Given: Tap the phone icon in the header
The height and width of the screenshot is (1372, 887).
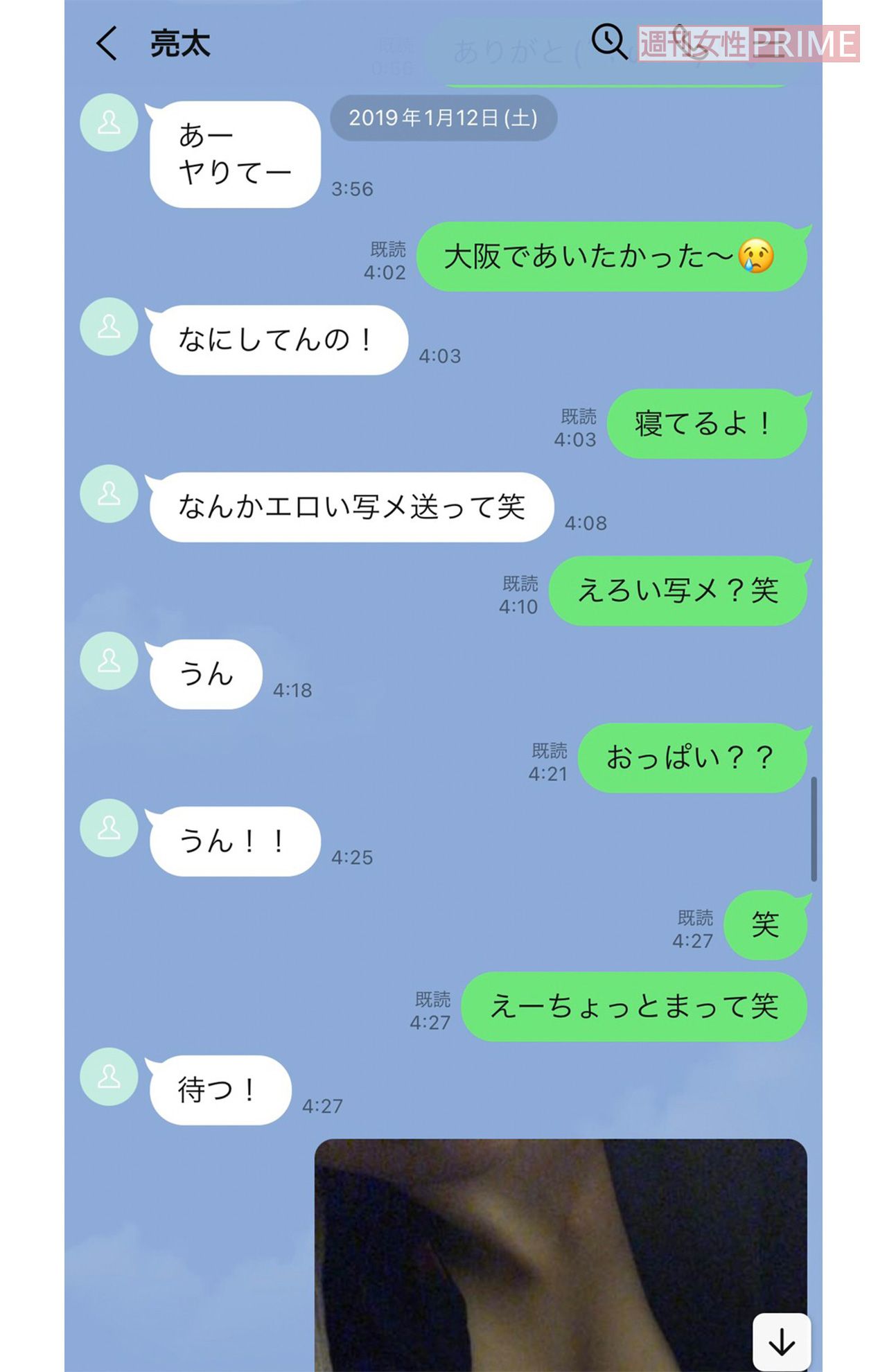Looking at the screenshot, I should (686, 42).
